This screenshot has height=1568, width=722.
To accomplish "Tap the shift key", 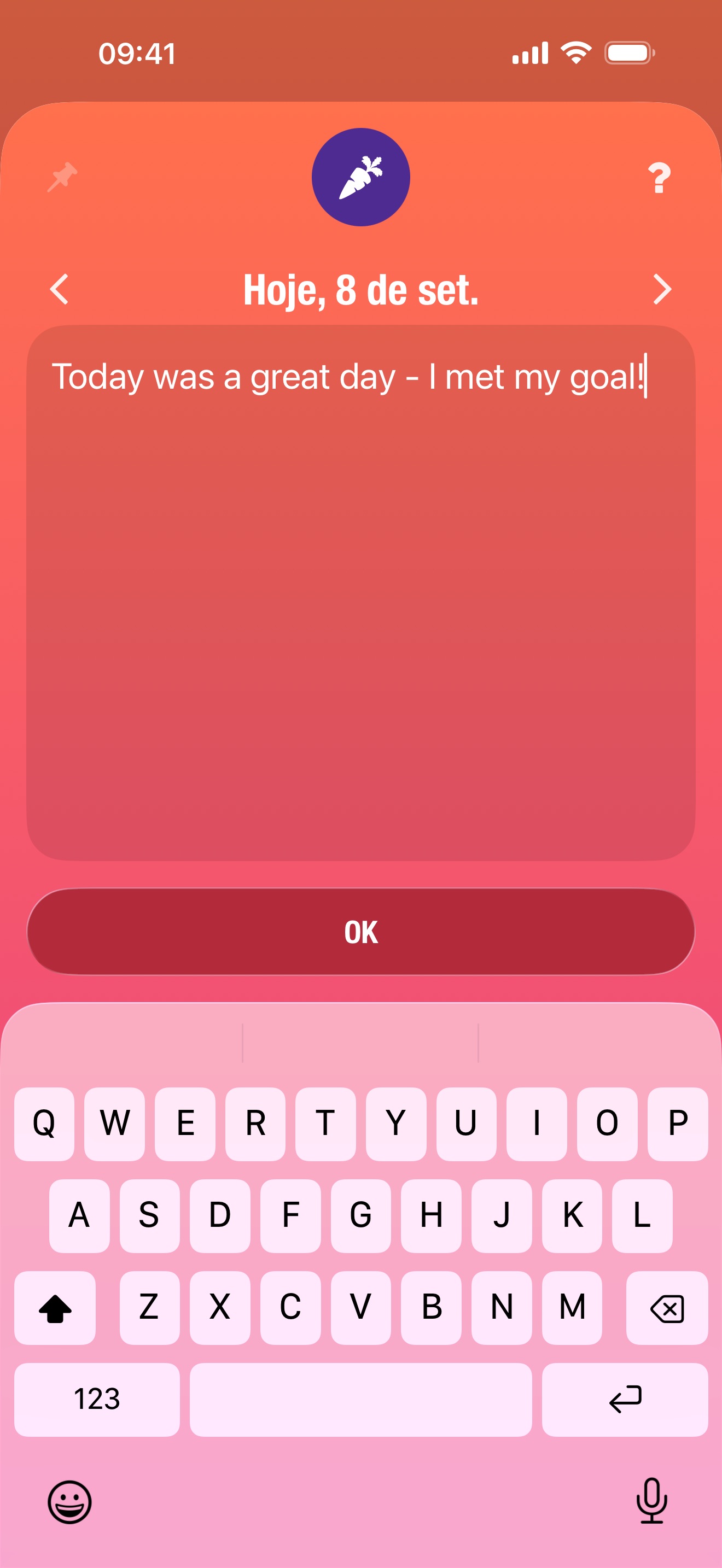I will click(x=55, y=1307).
